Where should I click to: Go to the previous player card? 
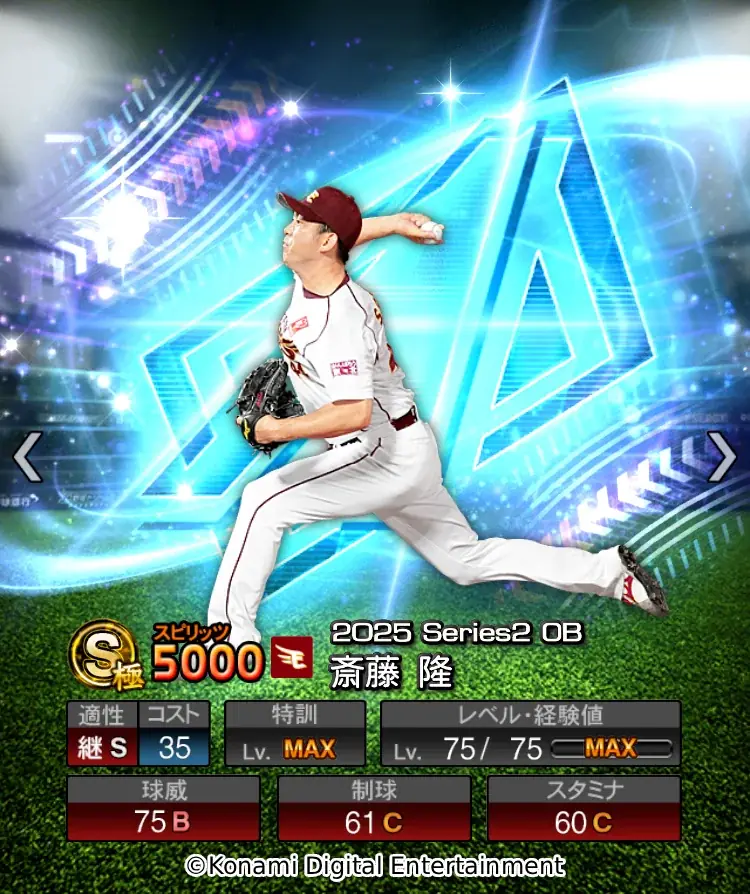coord(27,458)
